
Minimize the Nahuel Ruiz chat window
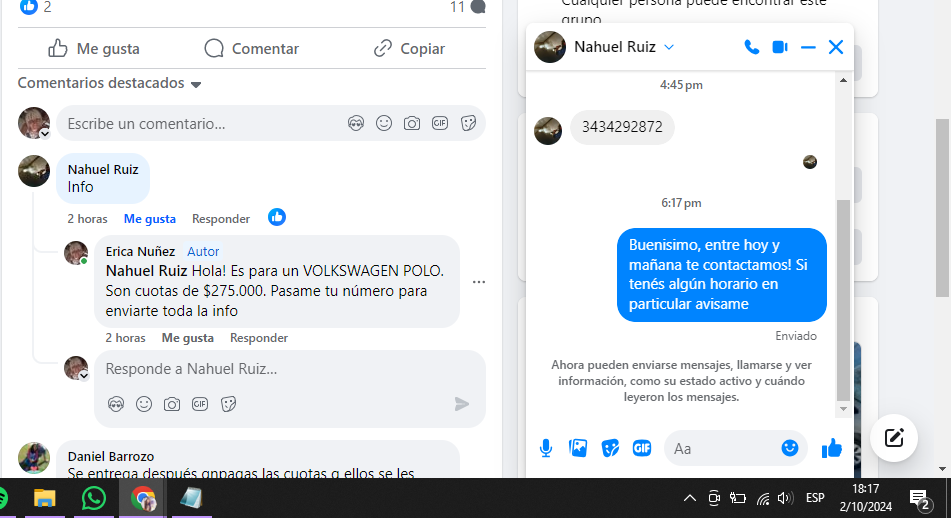(808, 47)
